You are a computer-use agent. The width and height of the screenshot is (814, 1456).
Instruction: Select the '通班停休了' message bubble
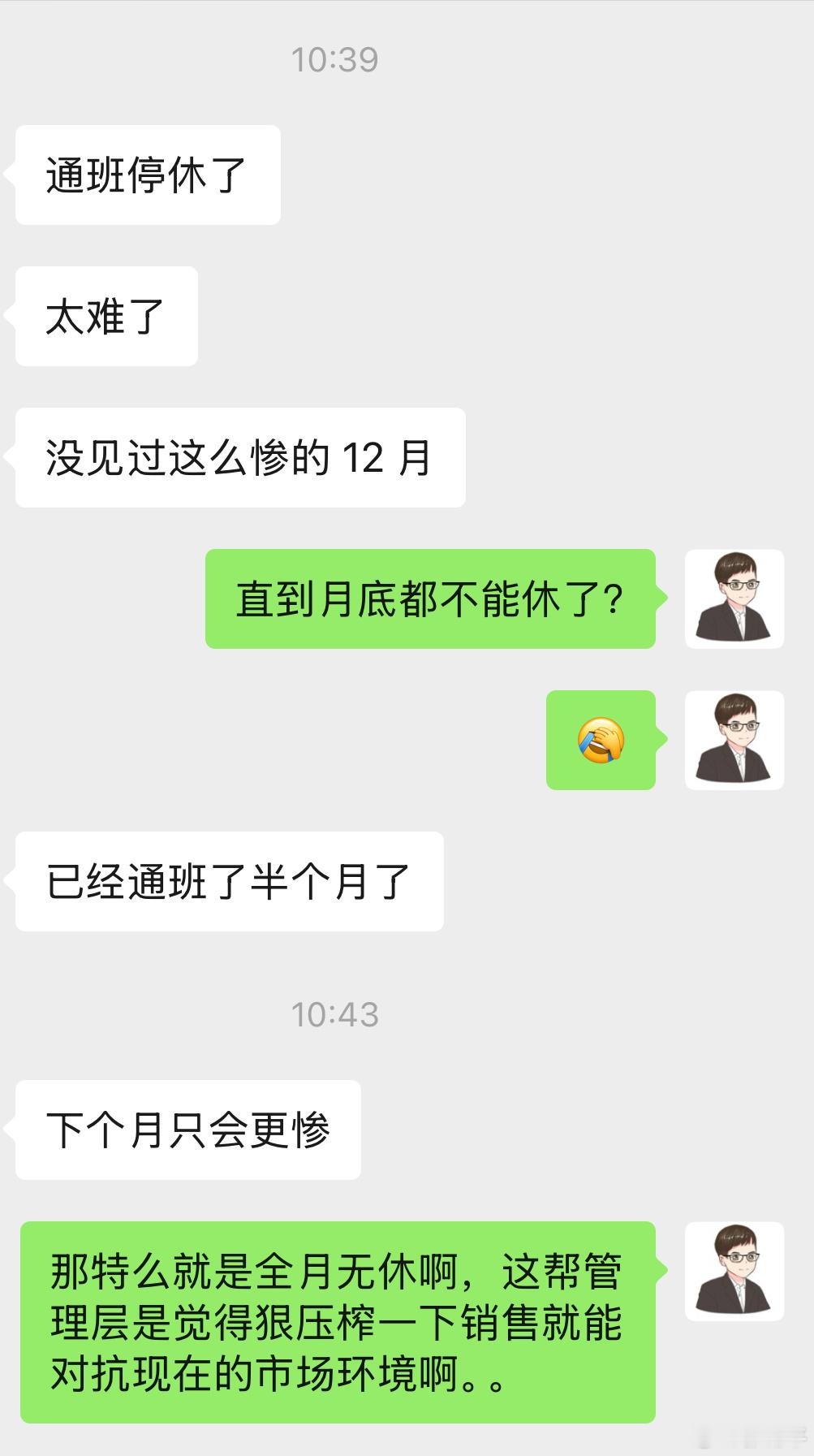click(x=147, y=174)
